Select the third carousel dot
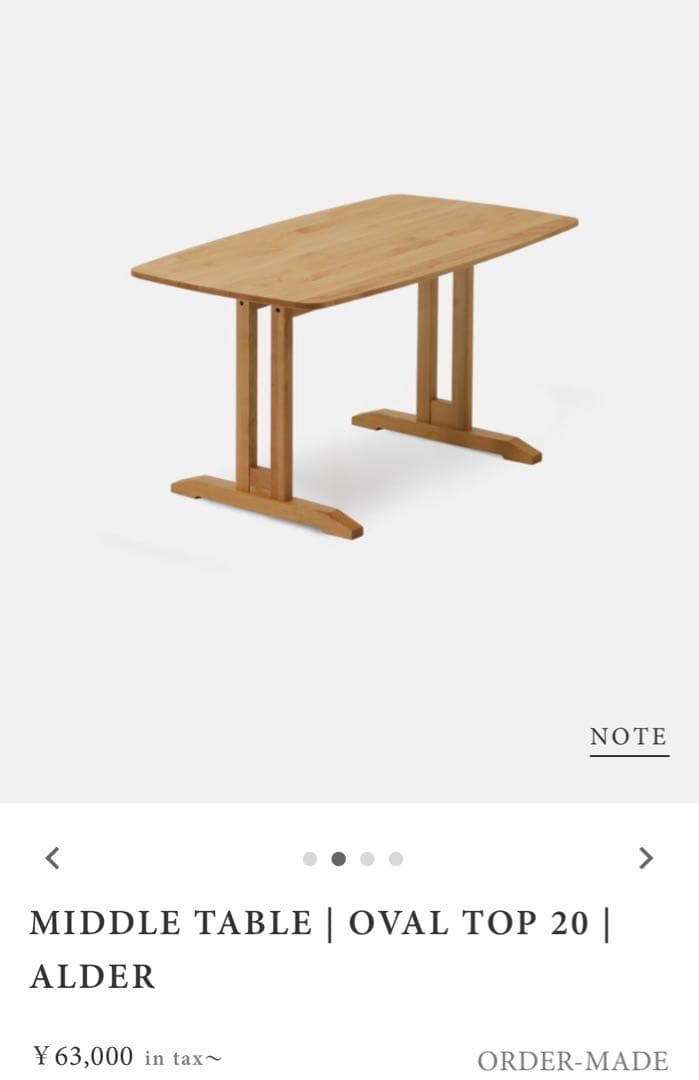Image resolution: width=699 pixels, height=1080 pixels. [x=367, y=858]
